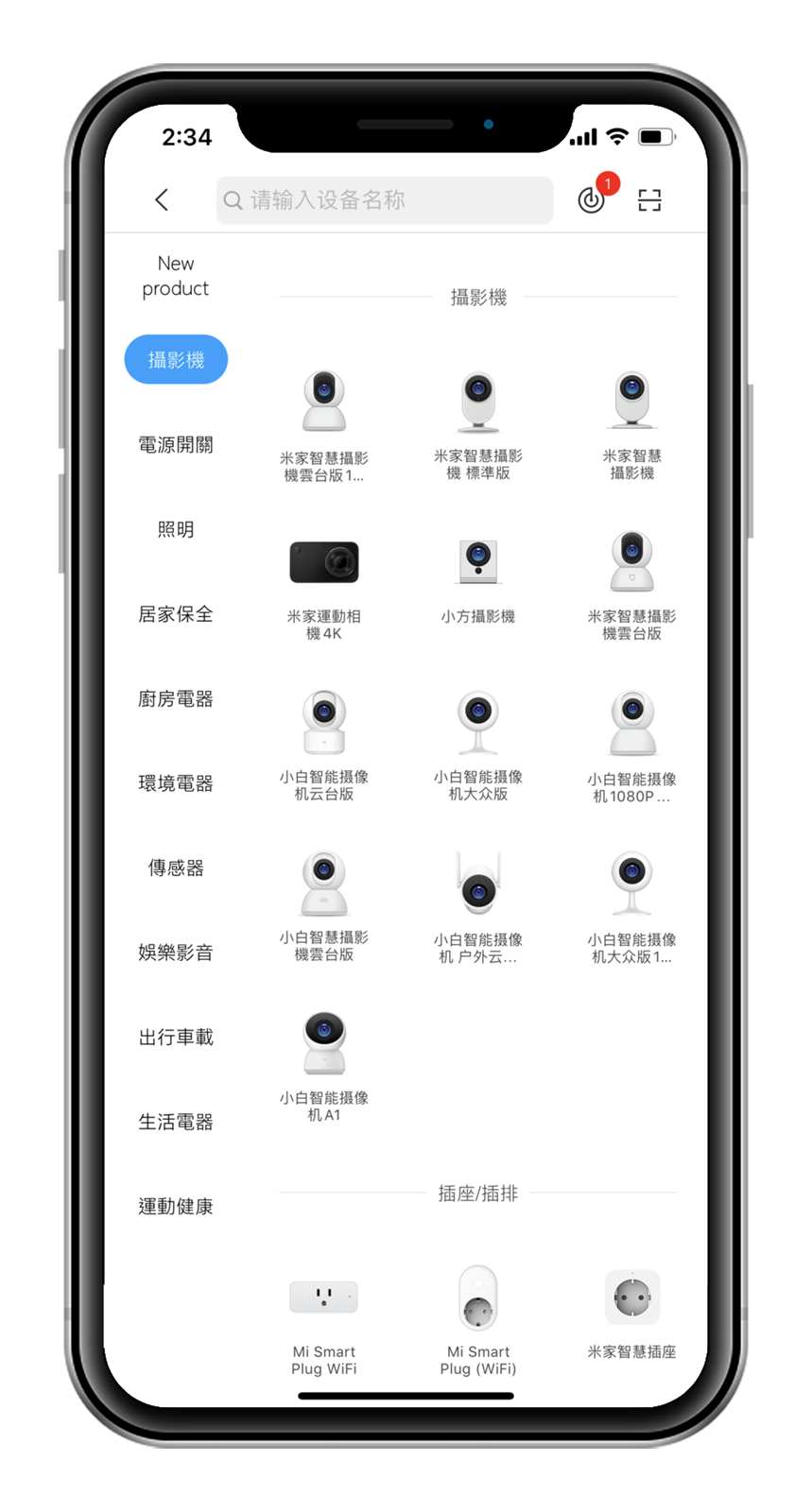Switch to the New product category

tap(176, 276)
